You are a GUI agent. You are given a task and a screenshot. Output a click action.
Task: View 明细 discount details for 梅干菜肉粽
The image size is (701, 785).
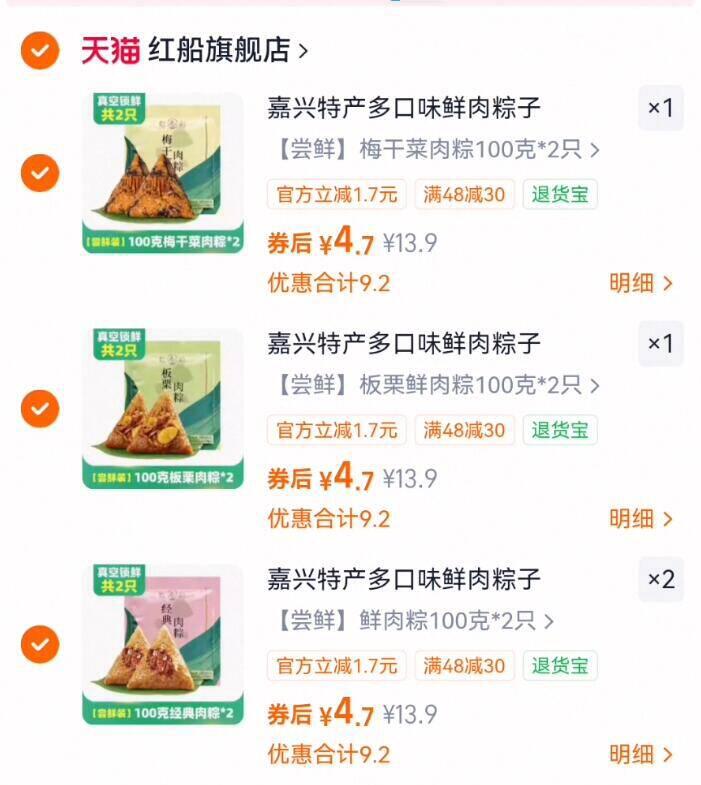[641, 283]
